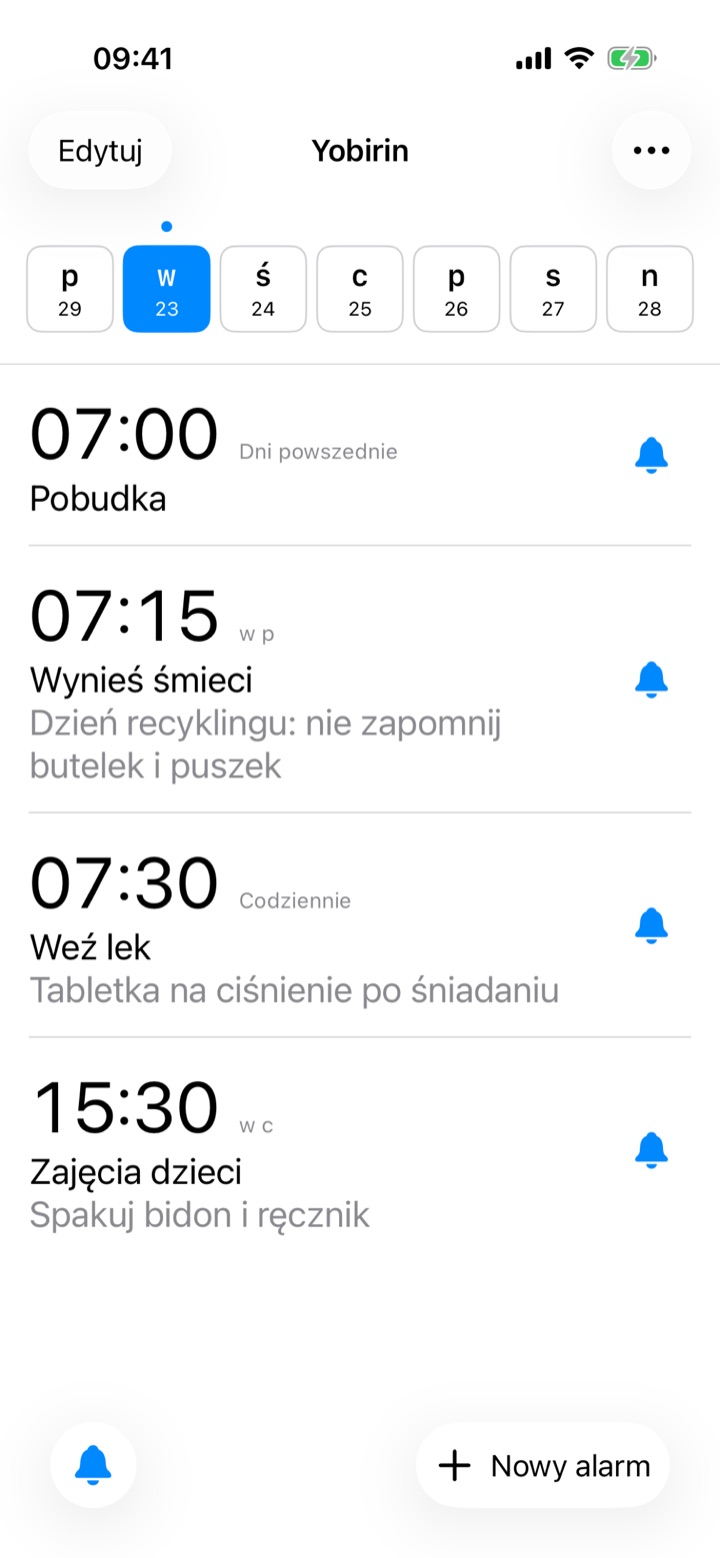
Task: Toggle the bell for Wynieś śmieci alarm
Action: [x=651, y=679]
